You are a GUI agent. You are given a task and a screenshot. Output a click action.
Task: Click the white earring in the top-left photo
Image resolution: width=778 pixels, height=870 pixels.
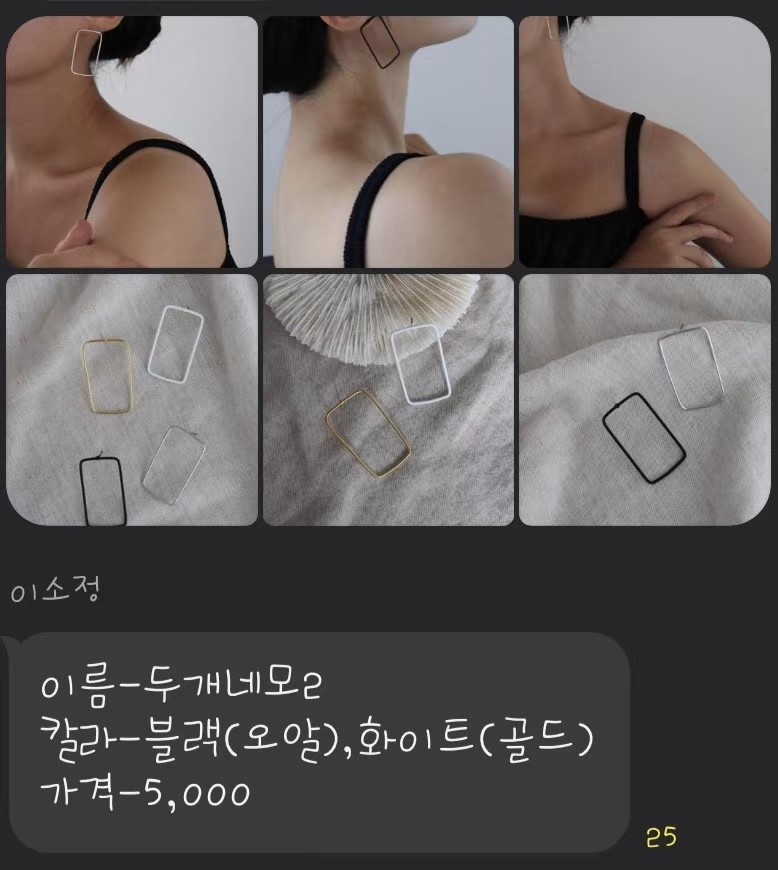pos(87,50)
